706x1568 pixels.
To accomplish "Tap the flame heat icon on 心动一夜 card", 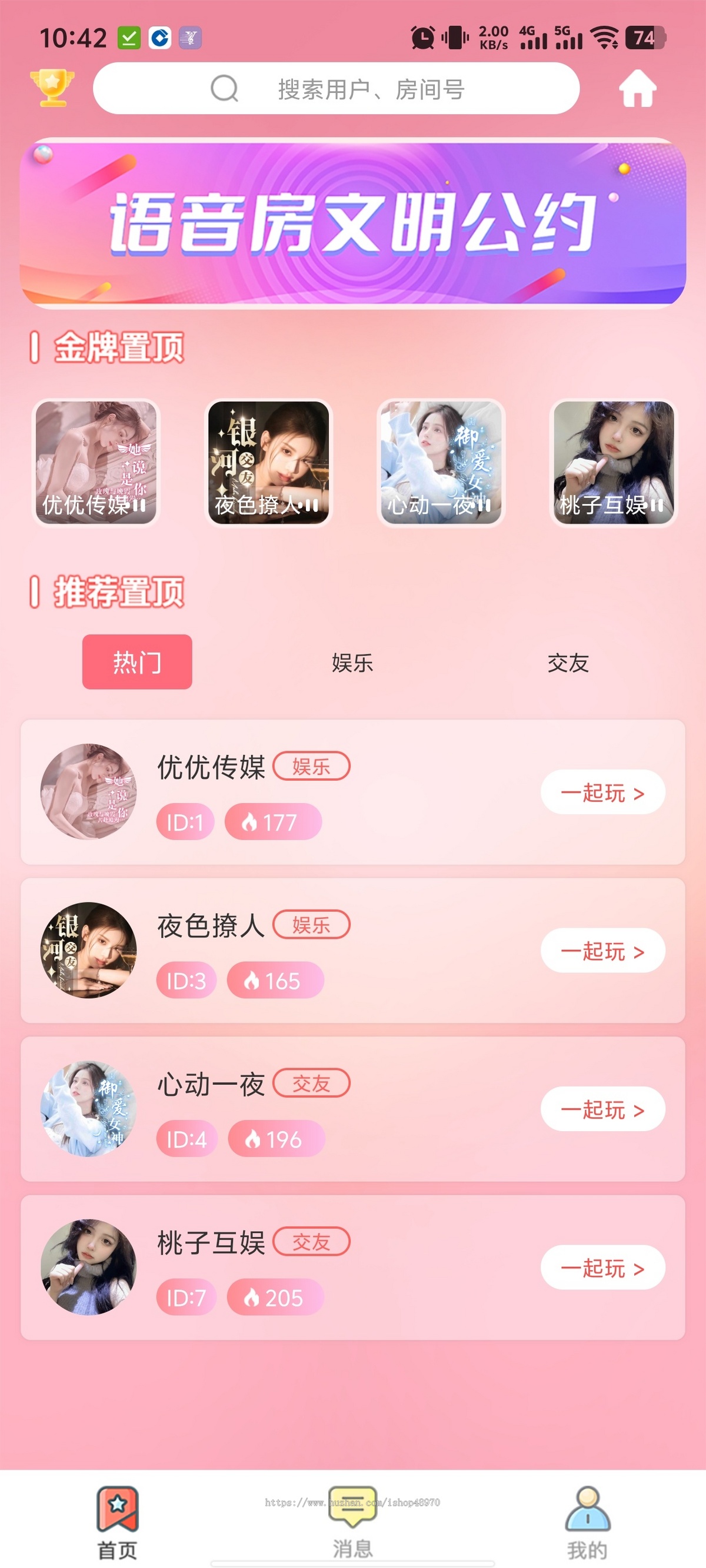I will 252,1138.
